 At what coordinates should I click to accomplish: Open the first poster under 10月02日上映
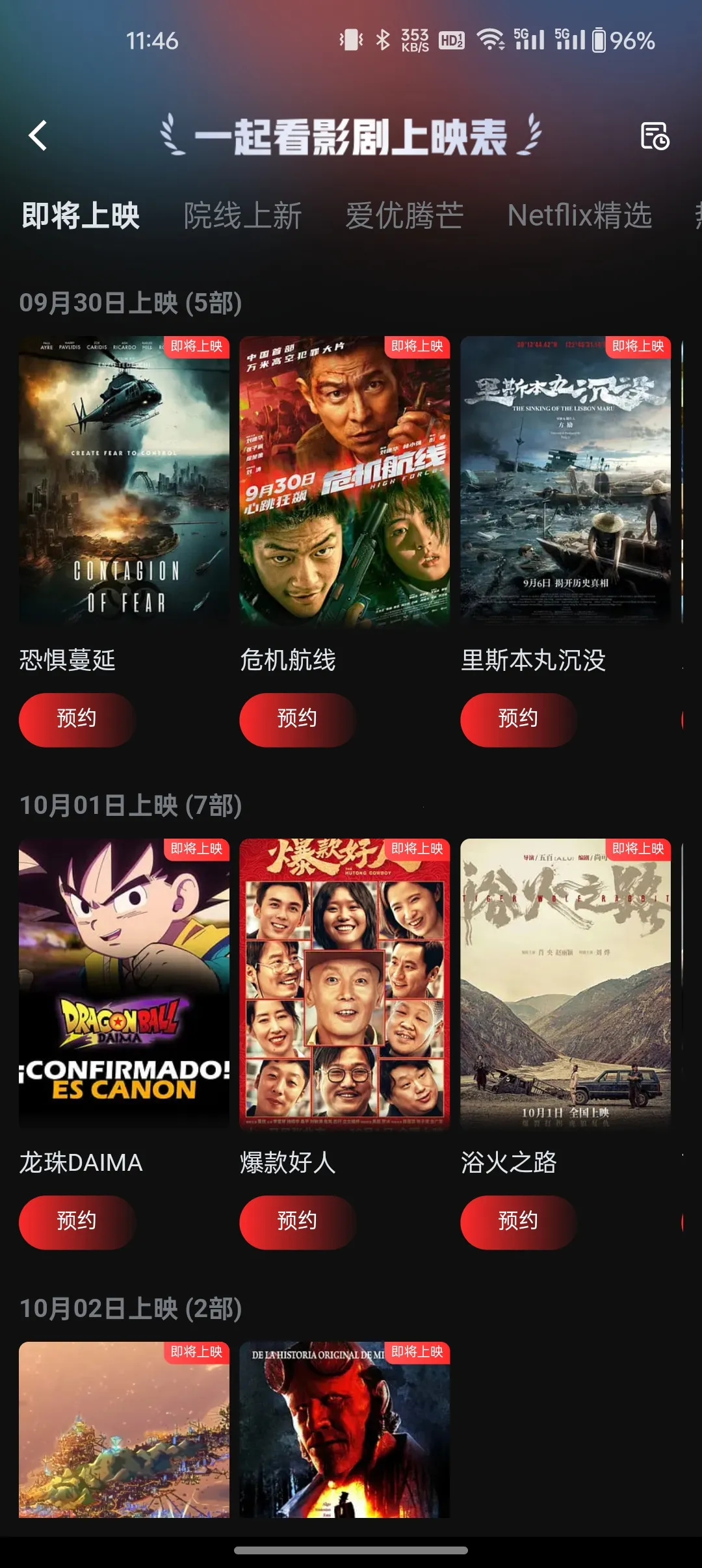click(x=124, y=1430)
